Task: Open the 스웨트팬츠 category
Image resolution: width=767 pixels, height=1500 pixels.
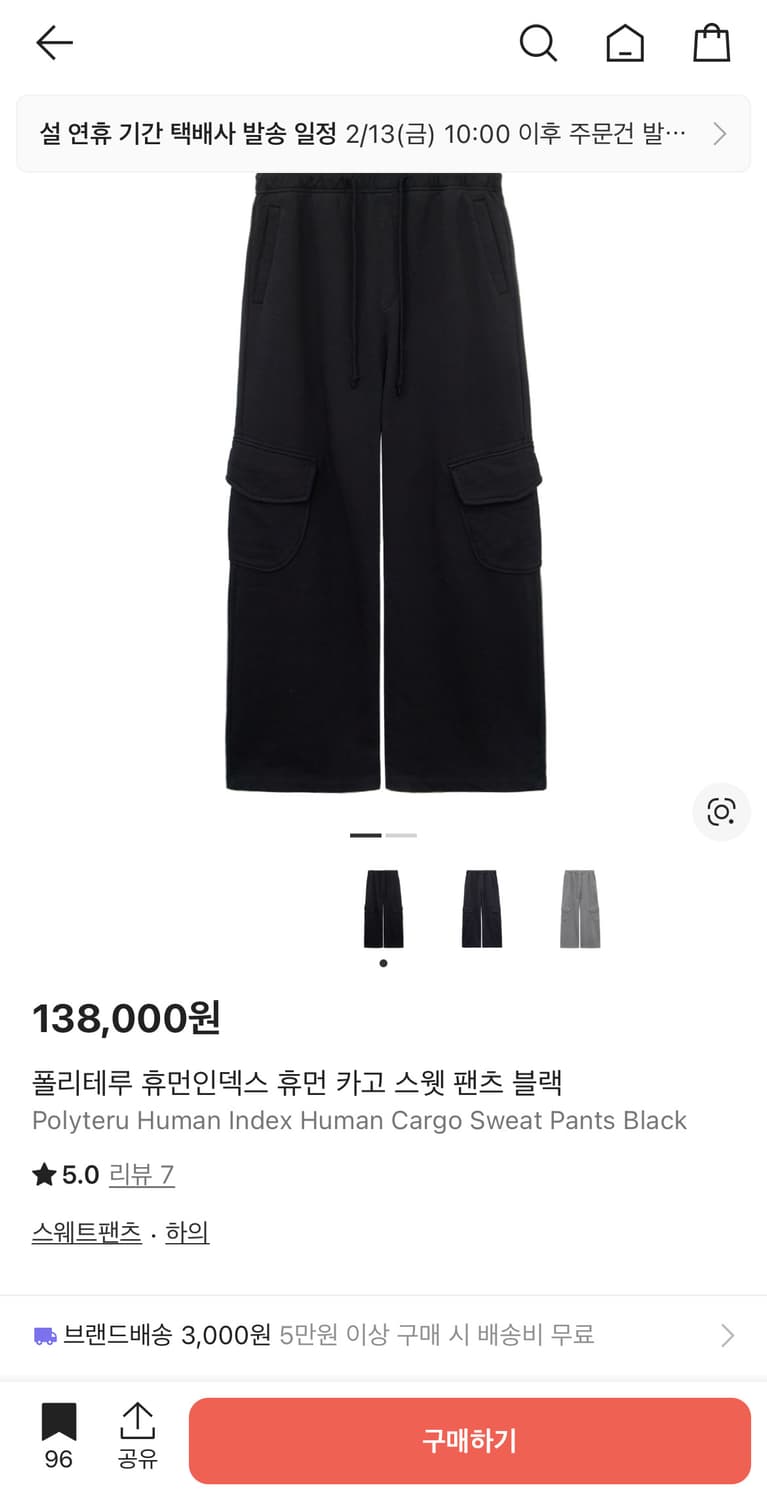Action: 86,1231
